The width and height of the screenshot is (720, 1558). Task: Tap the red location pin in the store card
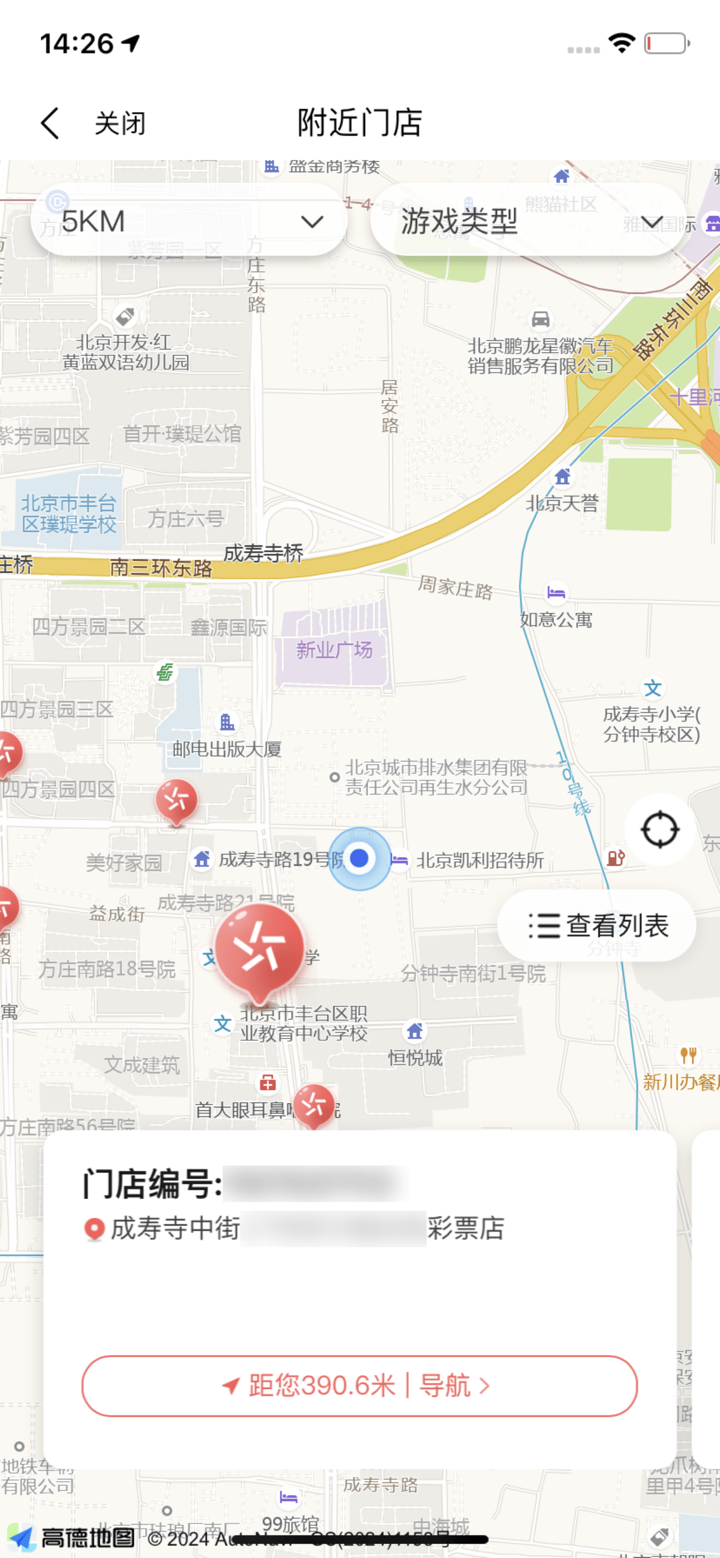click(x=94, y=1229)
